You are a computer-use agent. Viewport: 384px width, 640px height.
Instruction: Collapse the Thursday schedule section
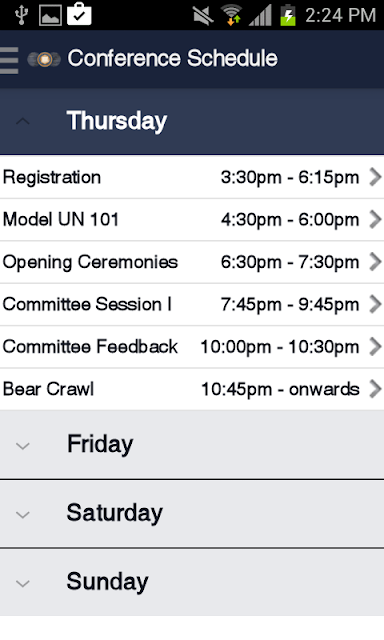[192, 121]
